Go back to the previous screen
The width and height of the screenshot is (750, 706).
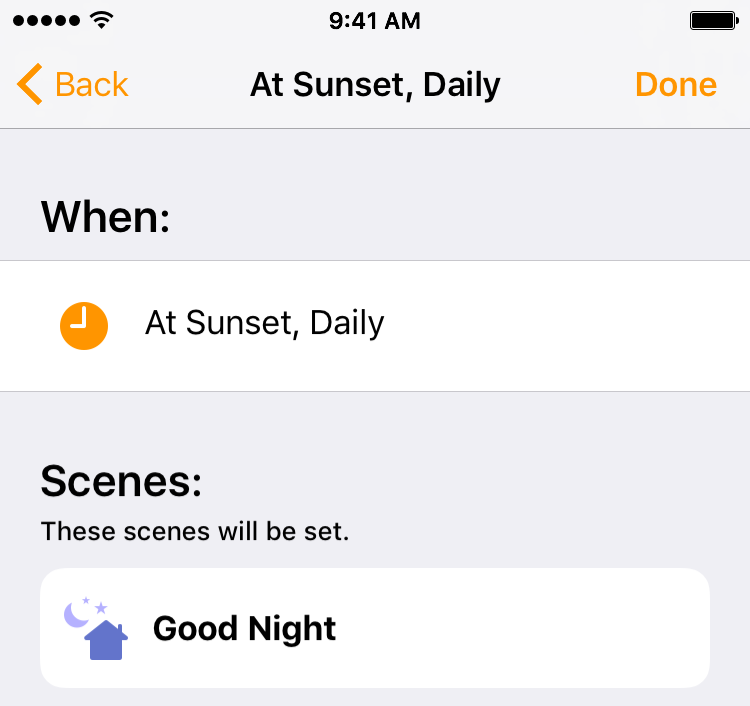point(72,85)
